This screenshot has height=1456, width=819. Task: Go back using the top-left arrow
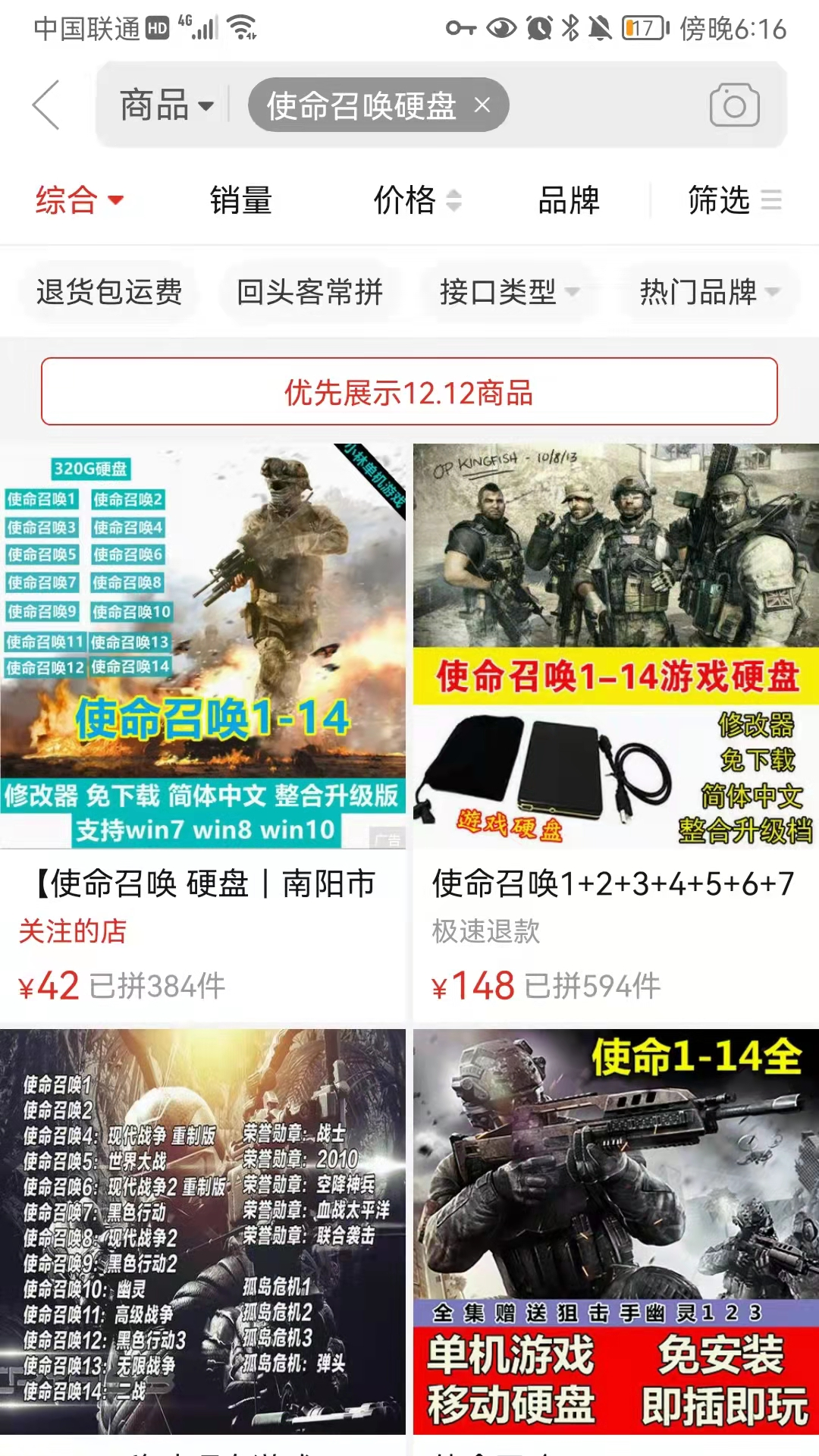pos(45,105)
